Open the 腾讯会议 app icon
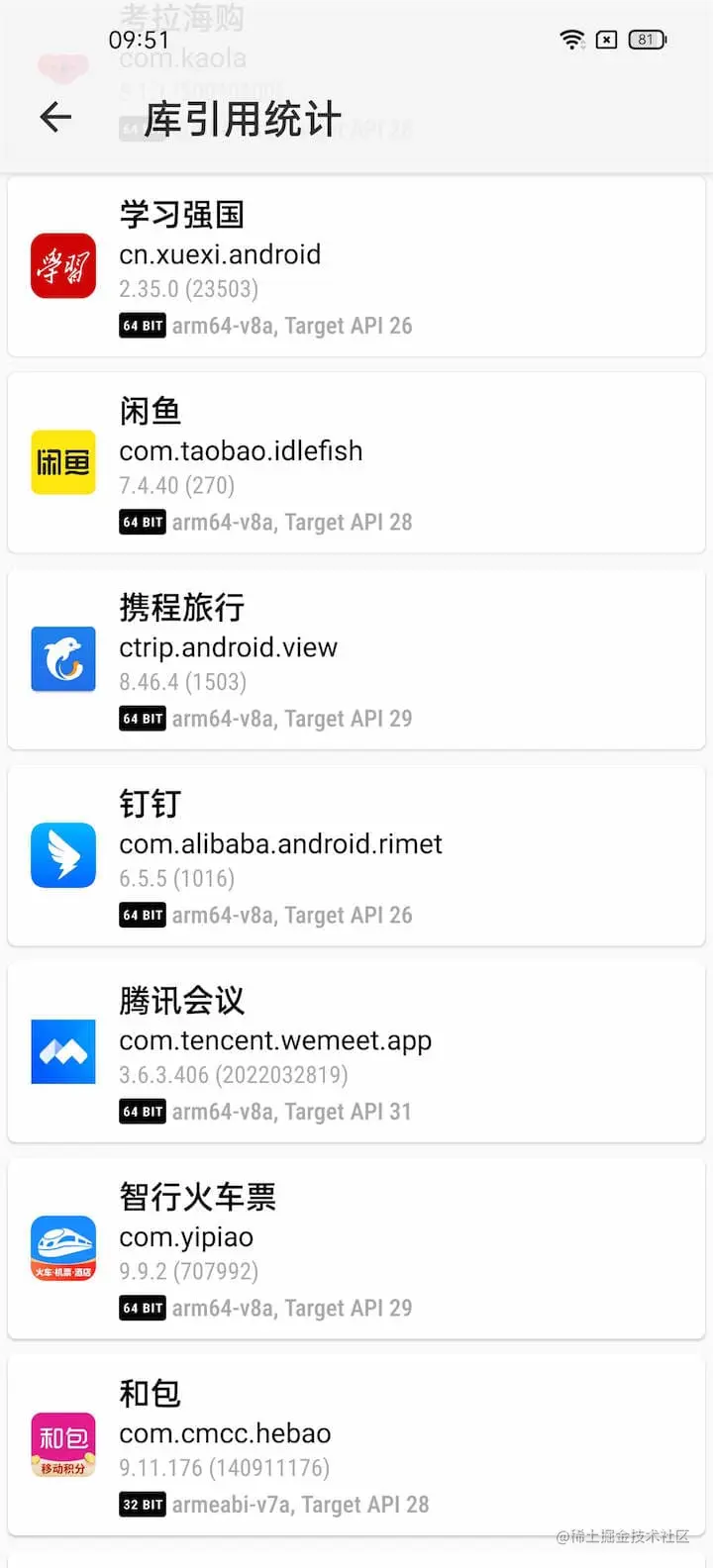 (x=62, y=1051)
